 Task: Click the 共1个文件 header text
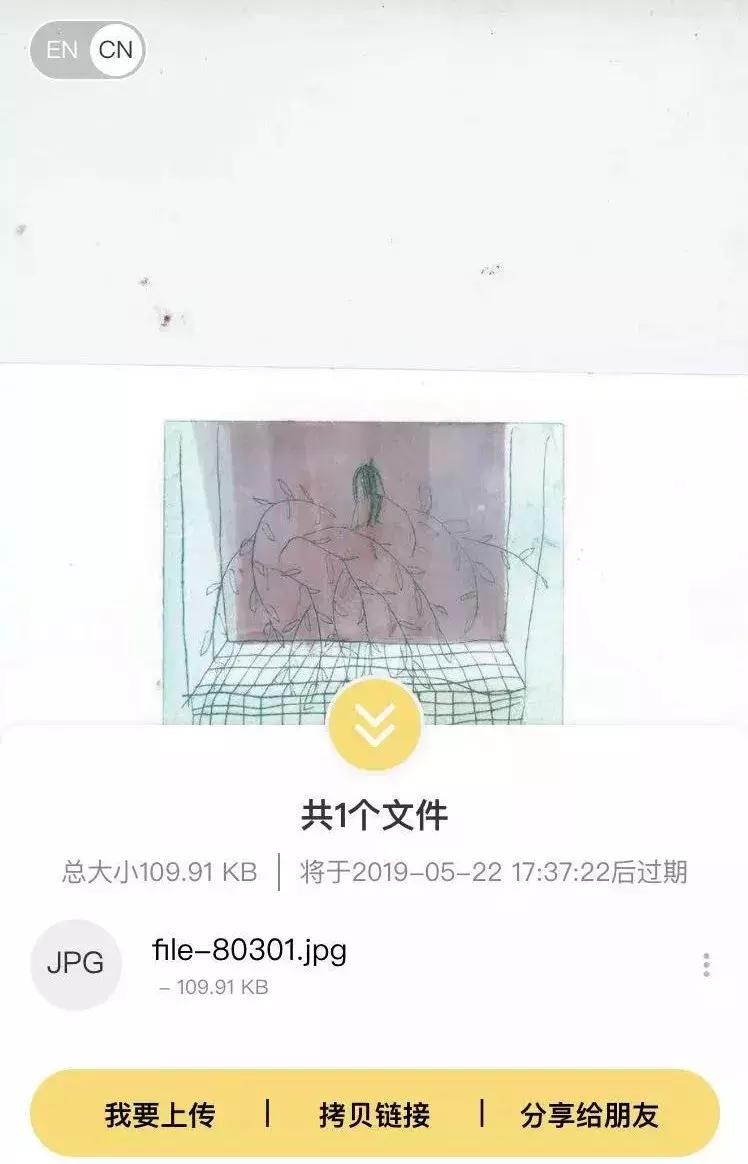(374, 815)
